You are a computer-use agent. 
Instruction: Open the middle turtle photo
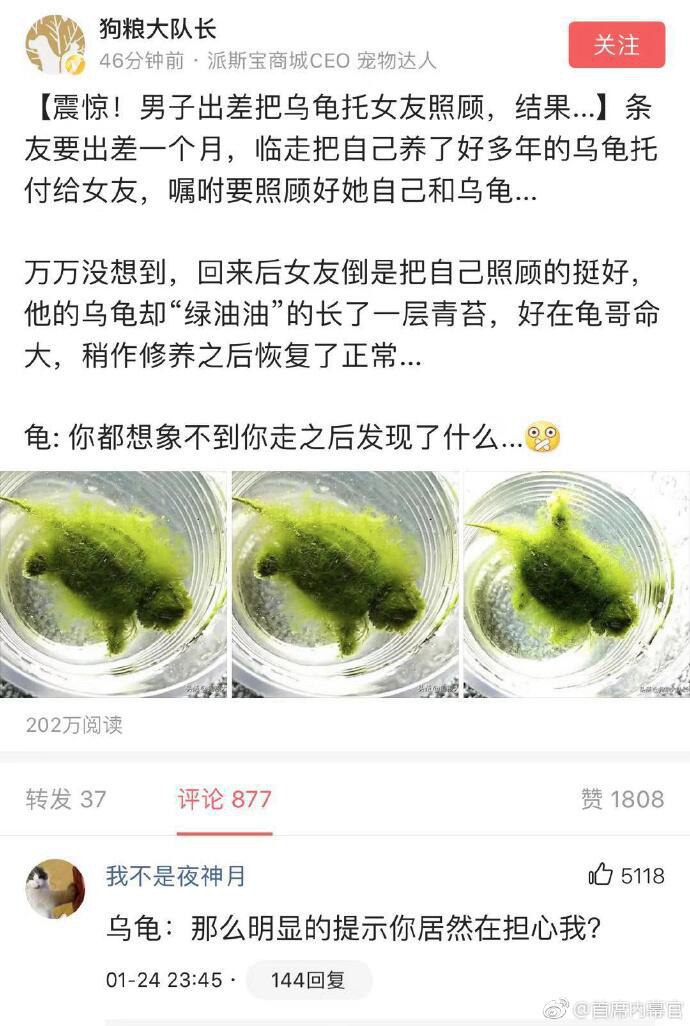tap(345, 585)
